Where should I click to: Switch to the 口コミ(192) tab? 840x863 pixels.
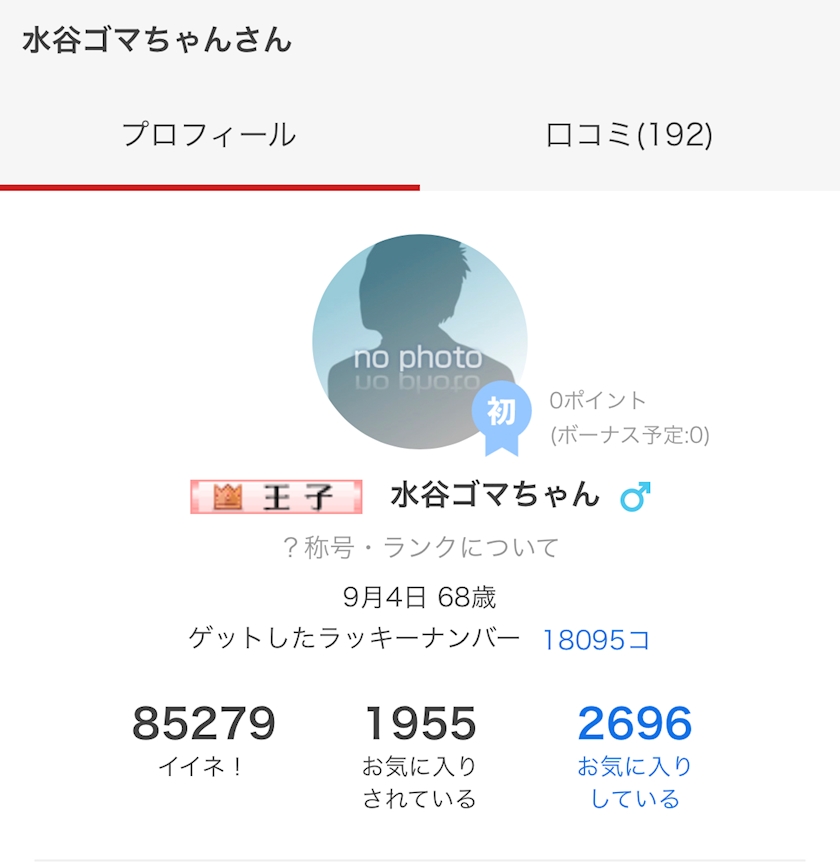[629, 135]
